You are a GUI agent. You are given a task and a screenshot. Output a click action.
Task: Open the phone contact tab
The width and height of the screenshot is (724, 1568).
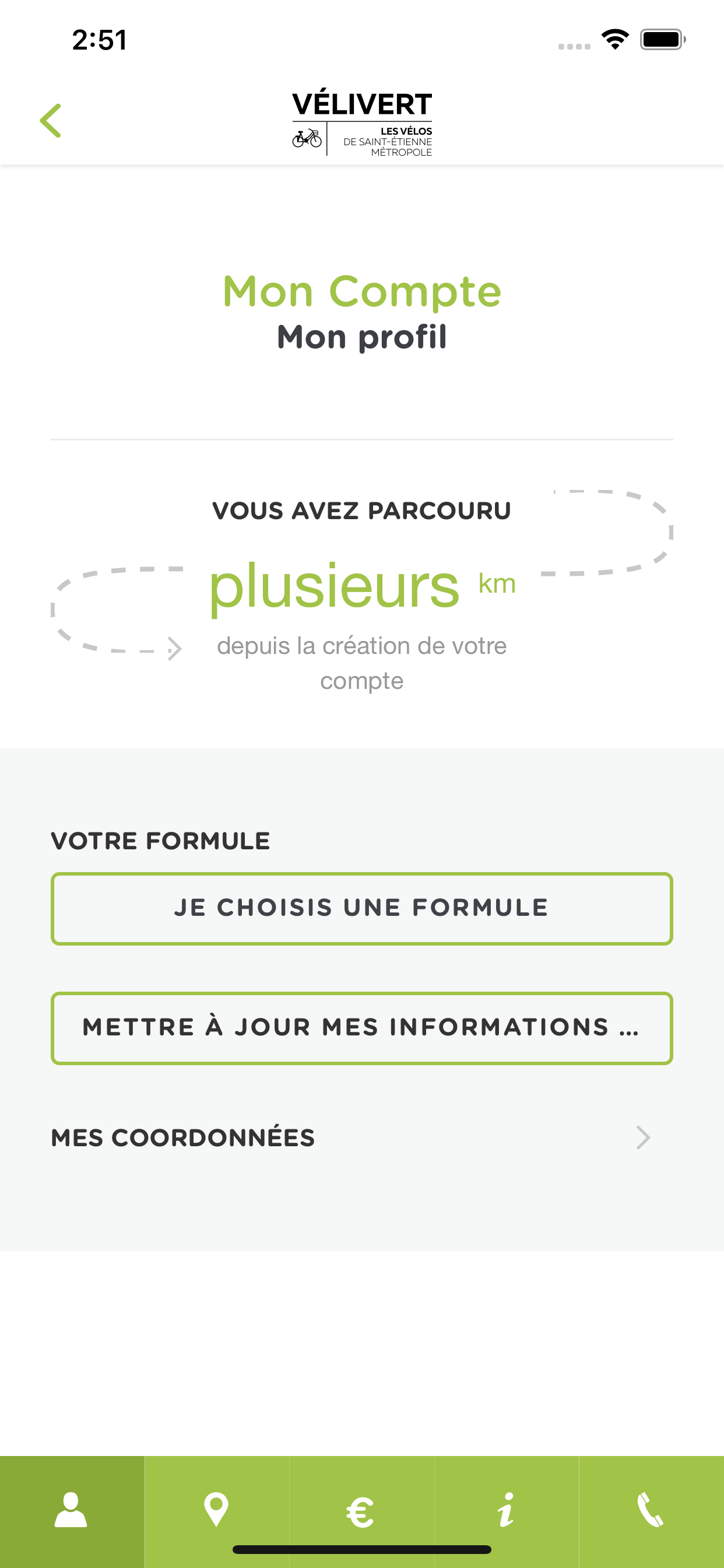(651, 1510)
